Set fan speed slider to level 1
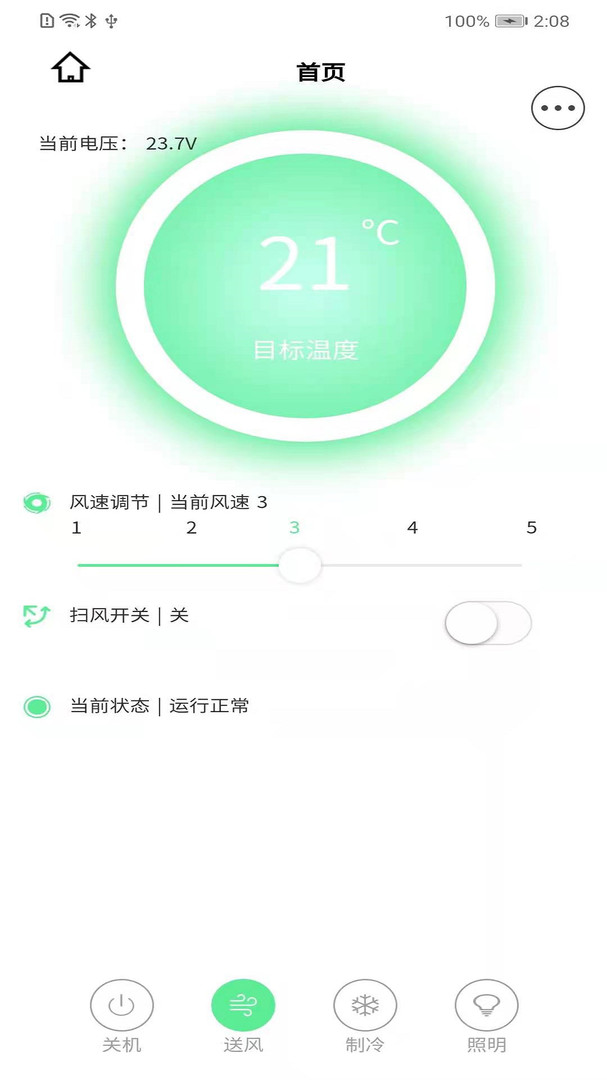Viewport: 607px width, 1080px height. pyautogui.click(x=79, y=565)
